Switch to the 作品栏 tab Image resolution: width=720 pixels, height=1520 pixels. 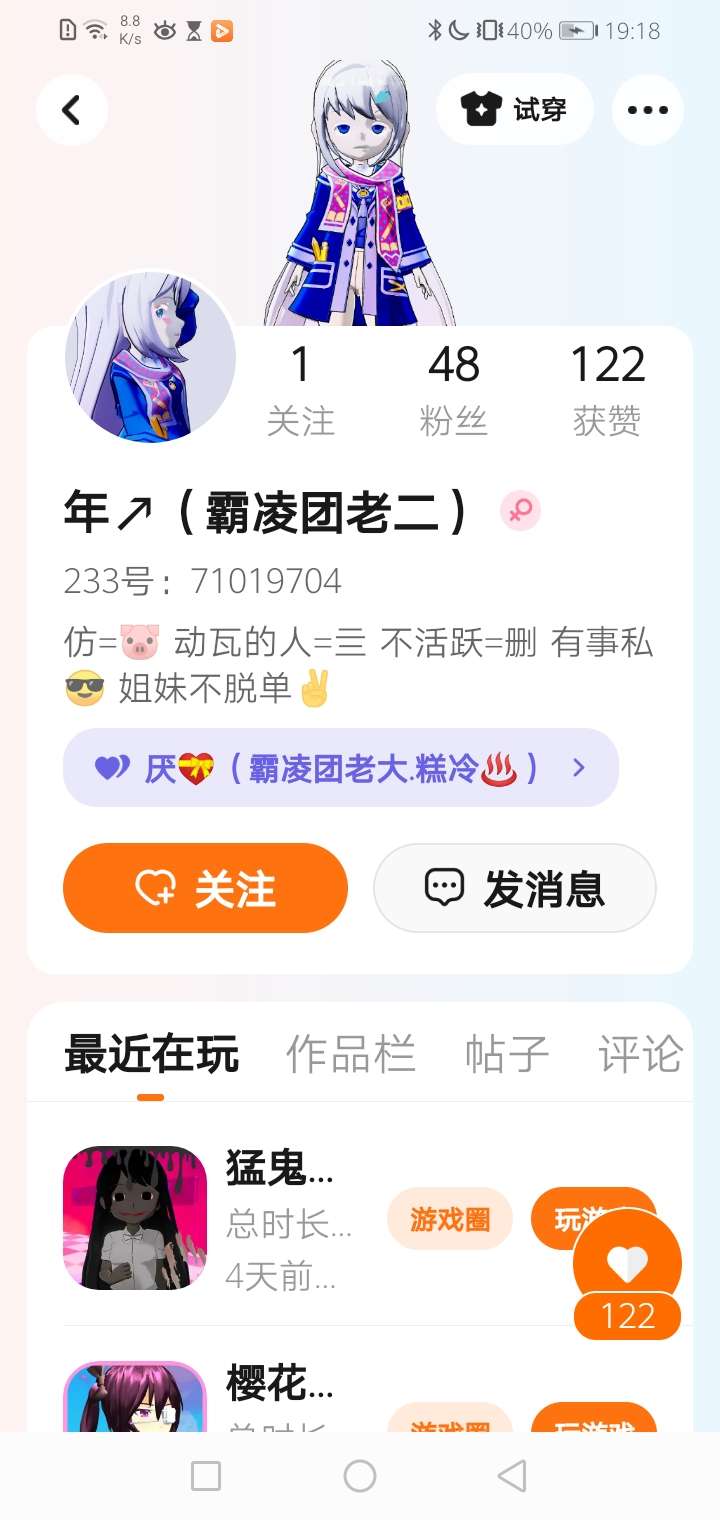(351, 1054)
